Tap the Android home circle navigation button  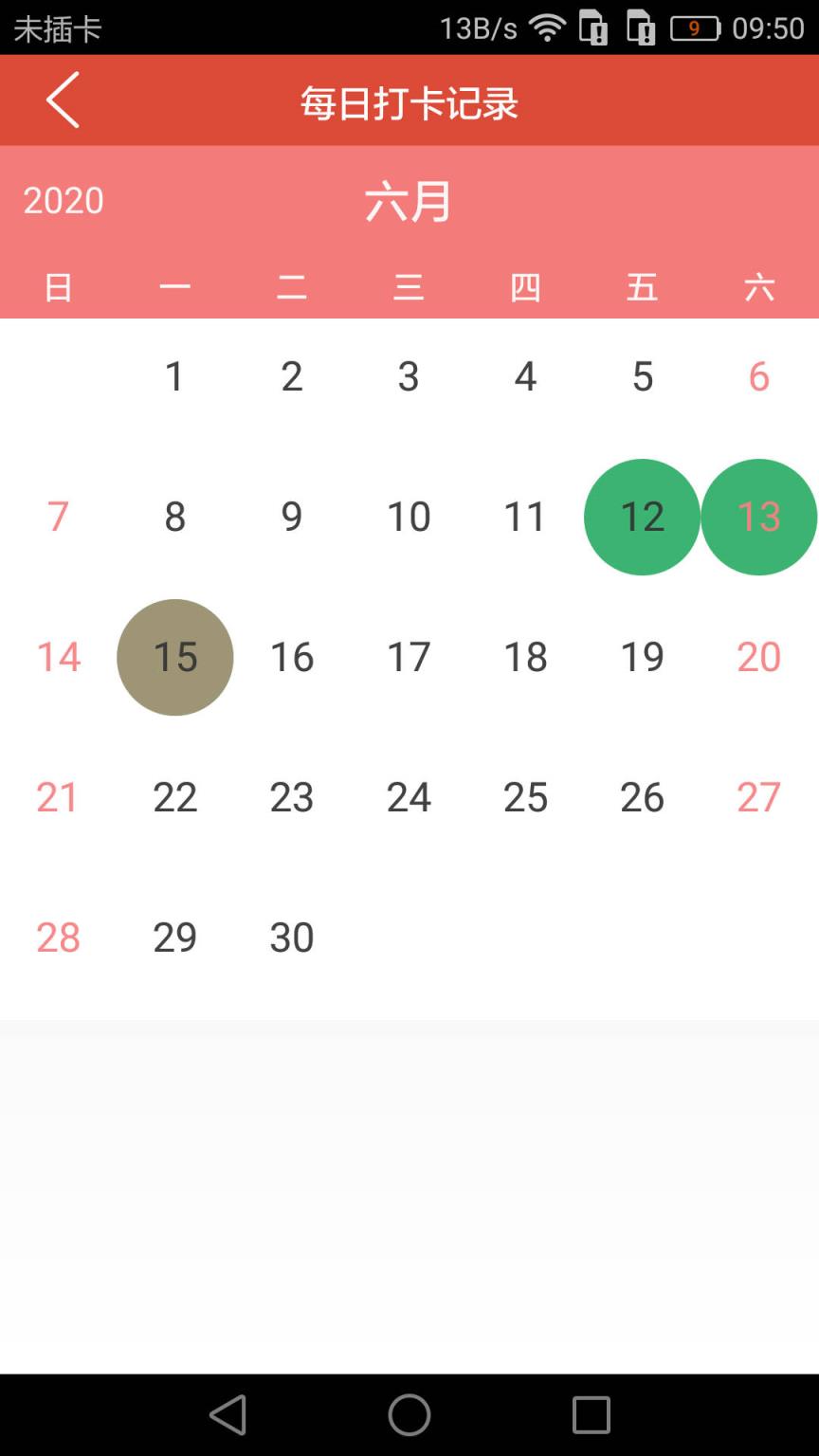pyautogui.click(x=408, y=1416)
